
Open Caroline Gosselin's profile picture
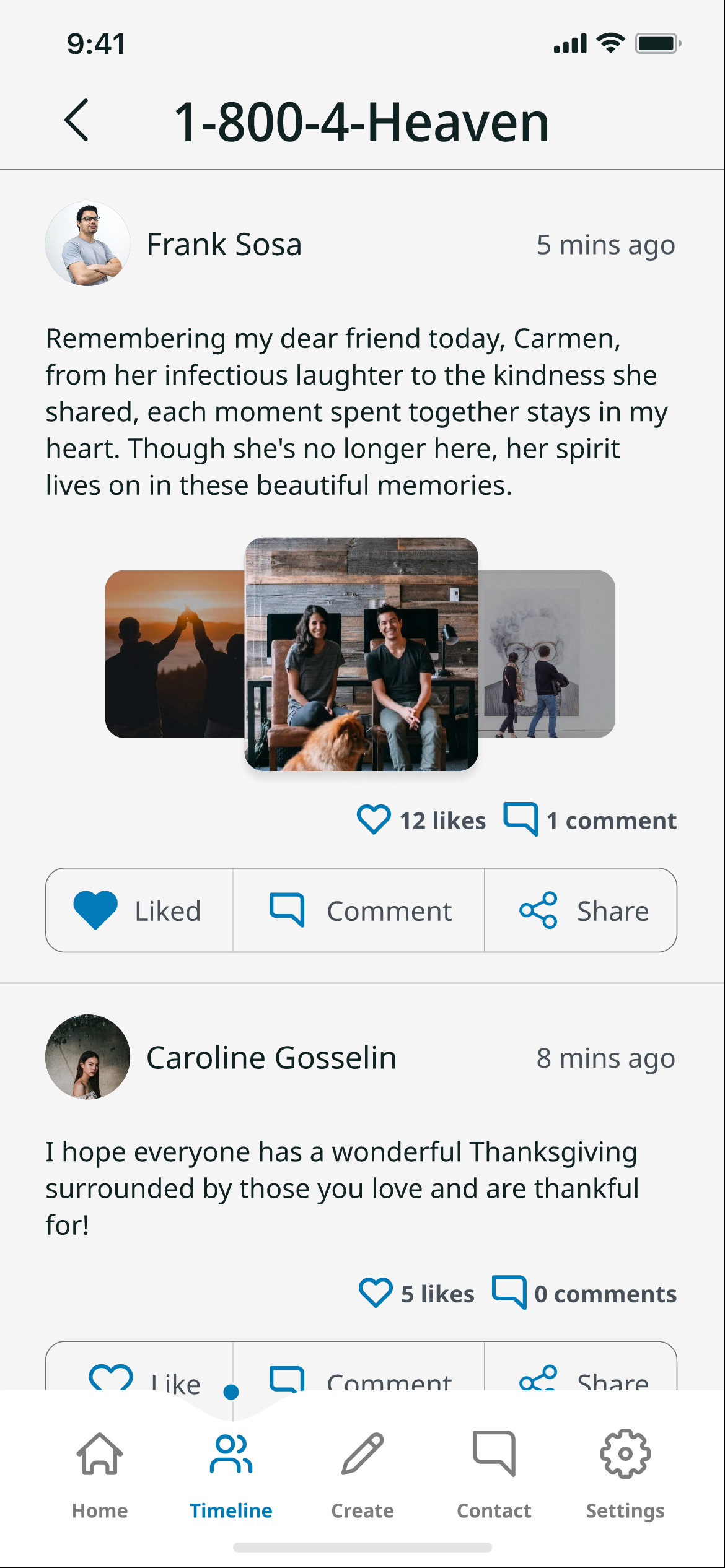tap(88, 1057)
